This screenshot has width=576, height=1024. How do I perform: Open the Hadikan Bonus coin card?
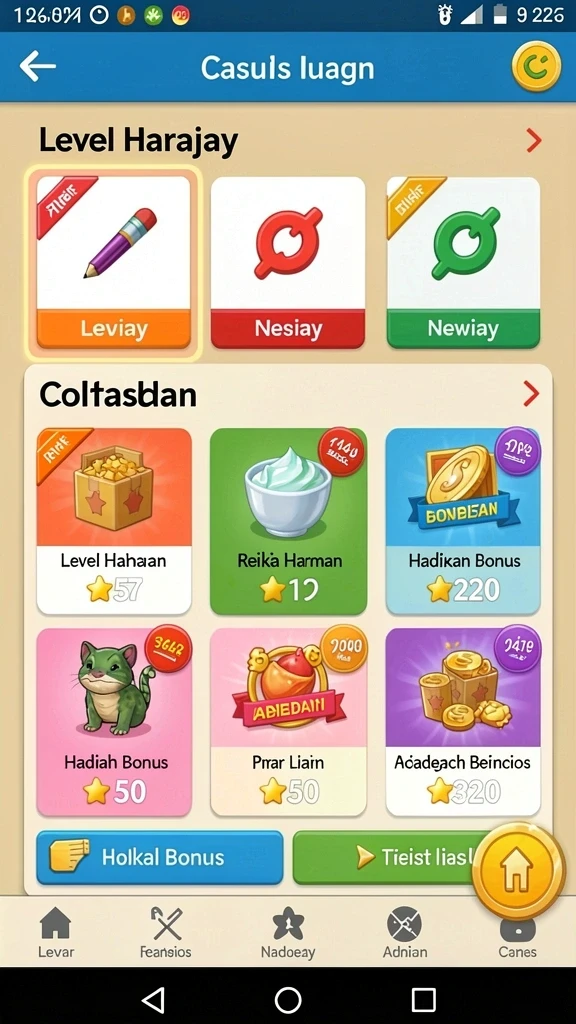[463, 521]
